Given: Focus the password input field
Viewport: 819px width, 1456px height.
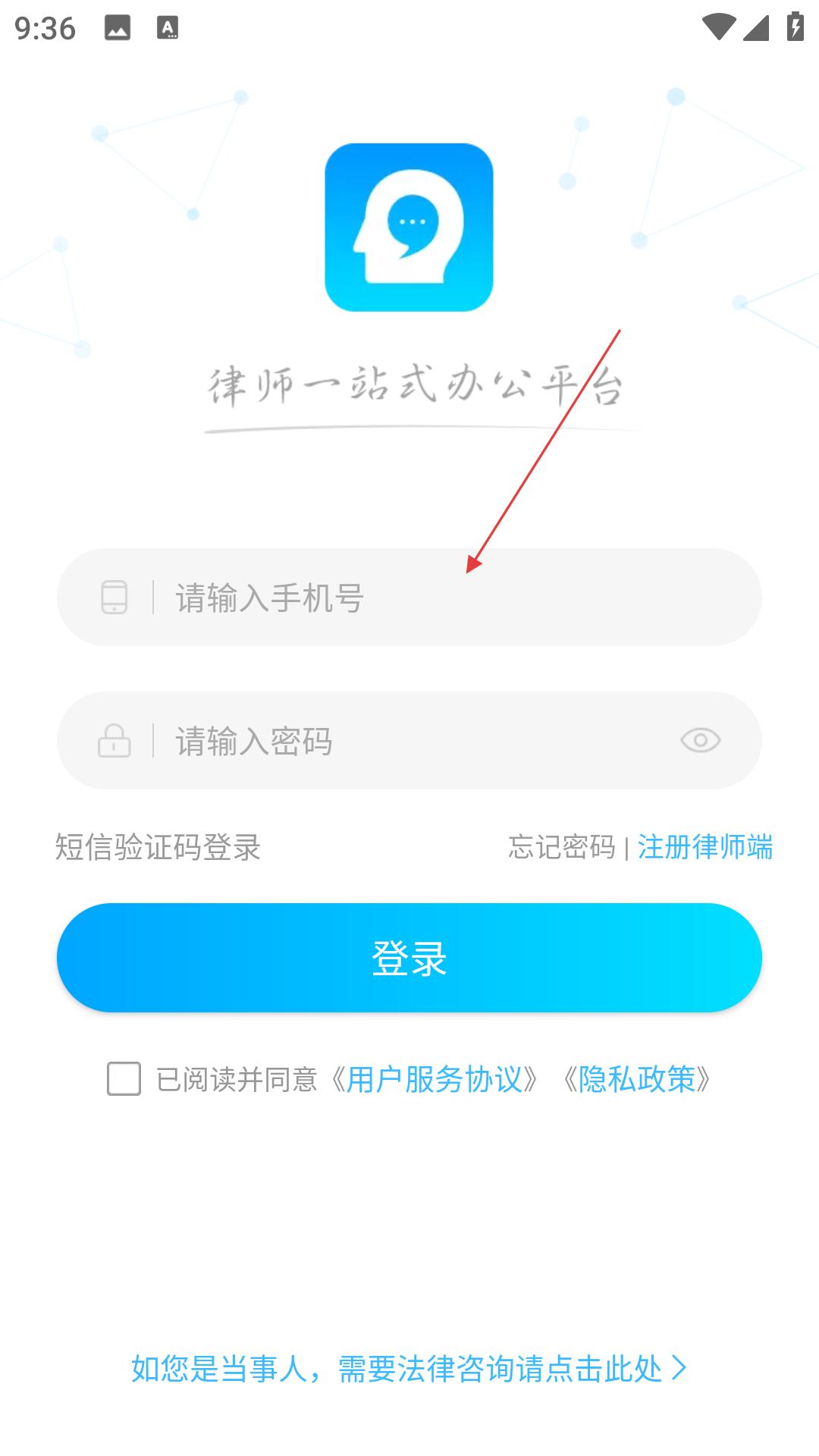Looking at the screenshot, I should click(x=409, y=741).
